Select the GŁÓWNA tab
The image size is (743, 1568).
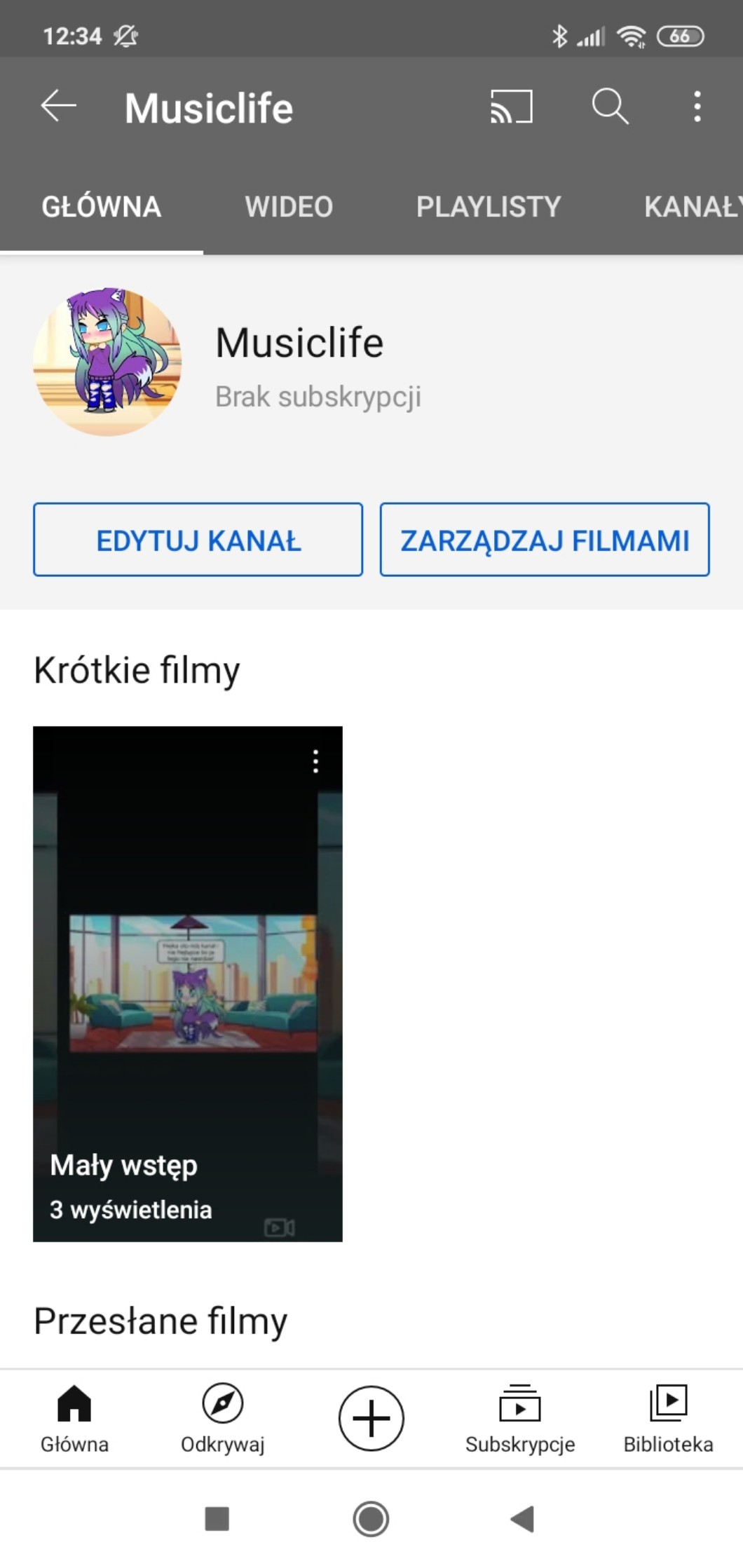(x=102, y=207)
